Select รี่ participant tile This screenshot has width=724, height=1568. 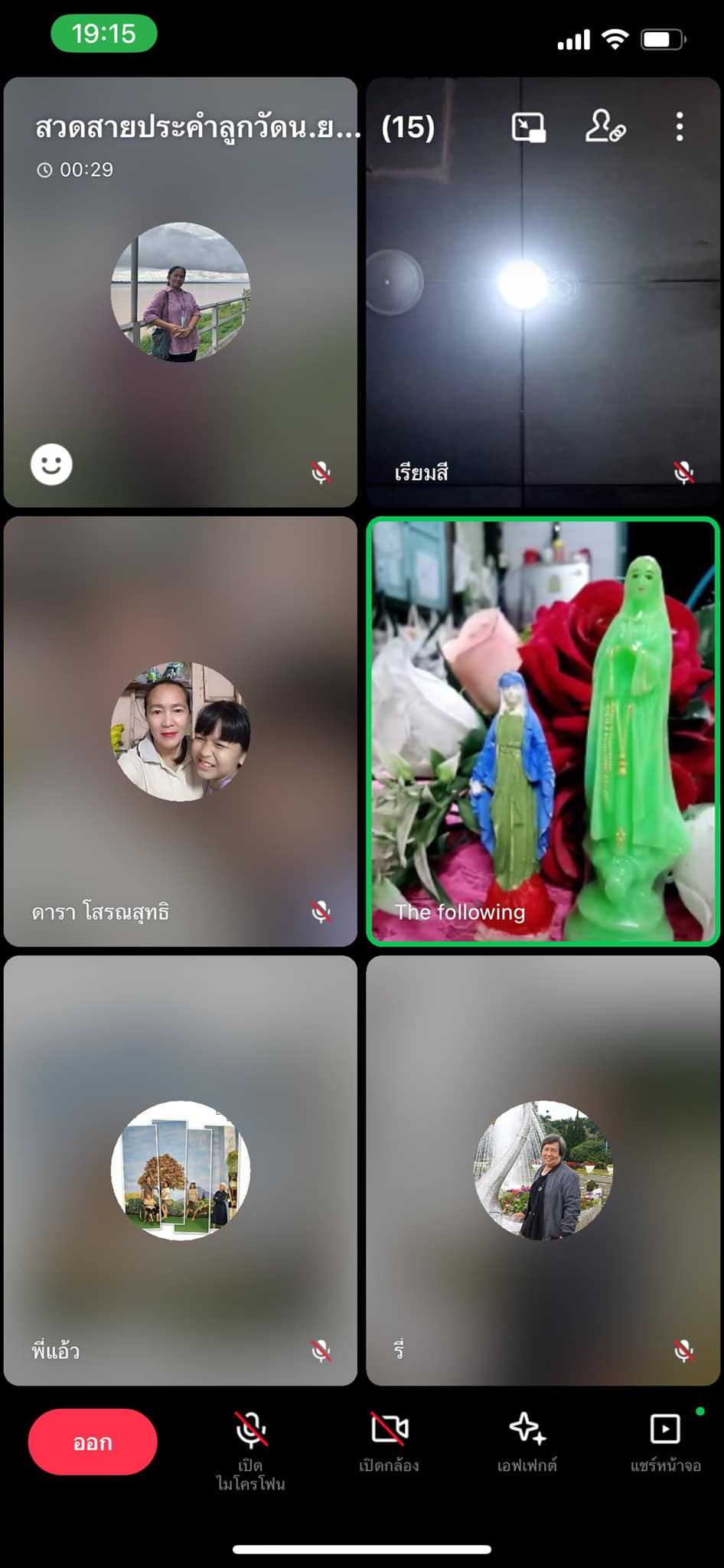click(x=543, y=1170)
